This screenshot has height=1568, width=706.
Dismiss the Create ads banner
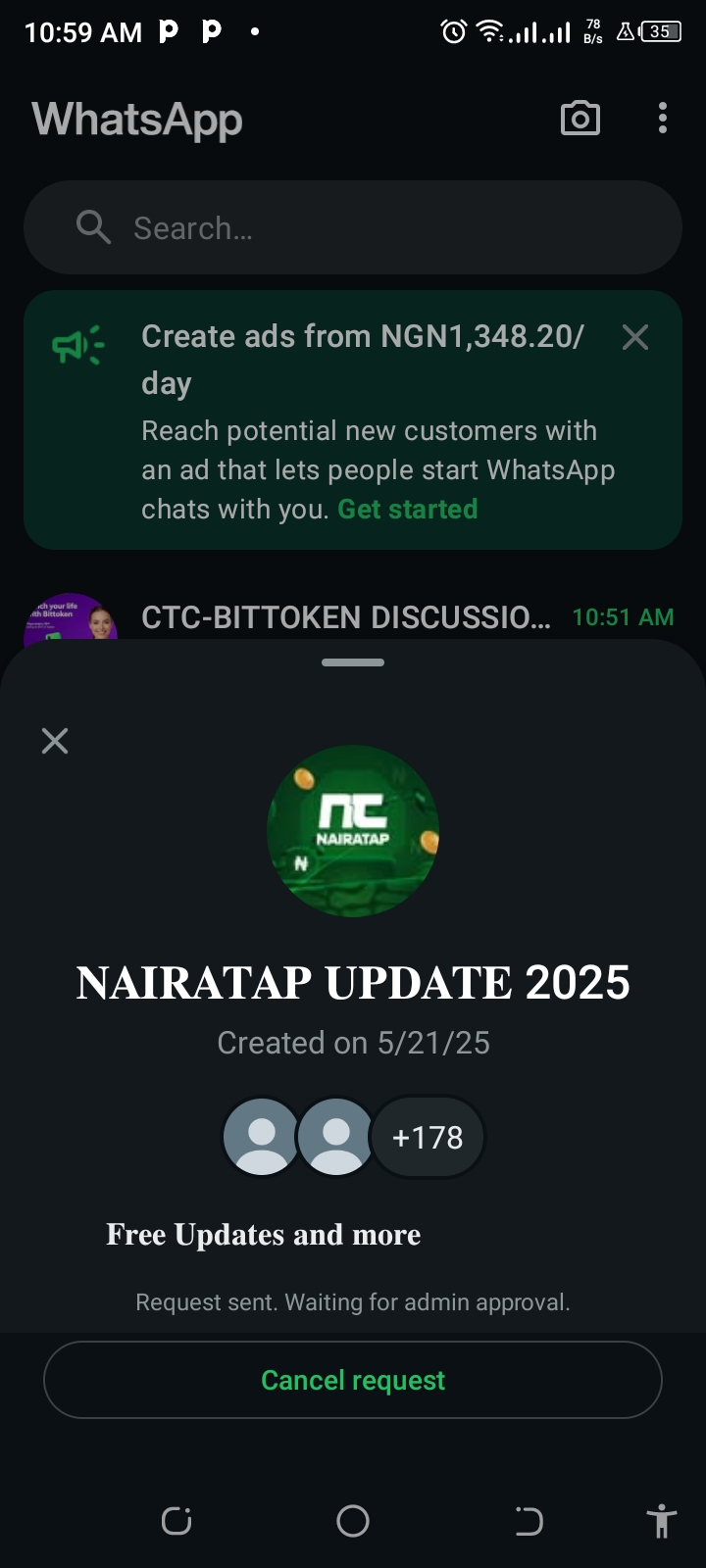635,338
